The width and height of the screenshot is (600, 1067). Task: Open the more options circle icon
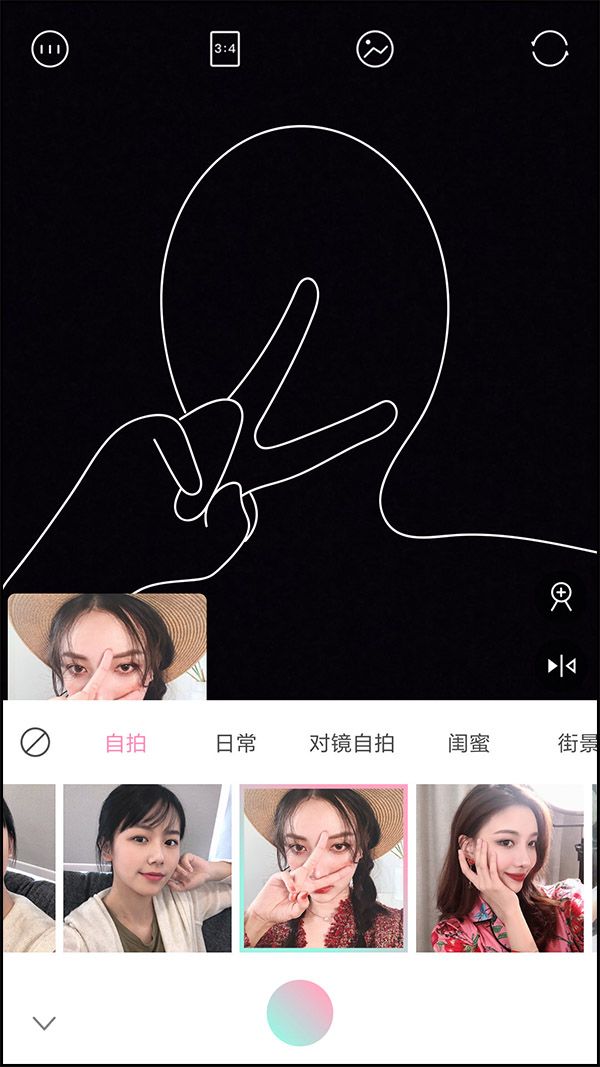point(50,49)
